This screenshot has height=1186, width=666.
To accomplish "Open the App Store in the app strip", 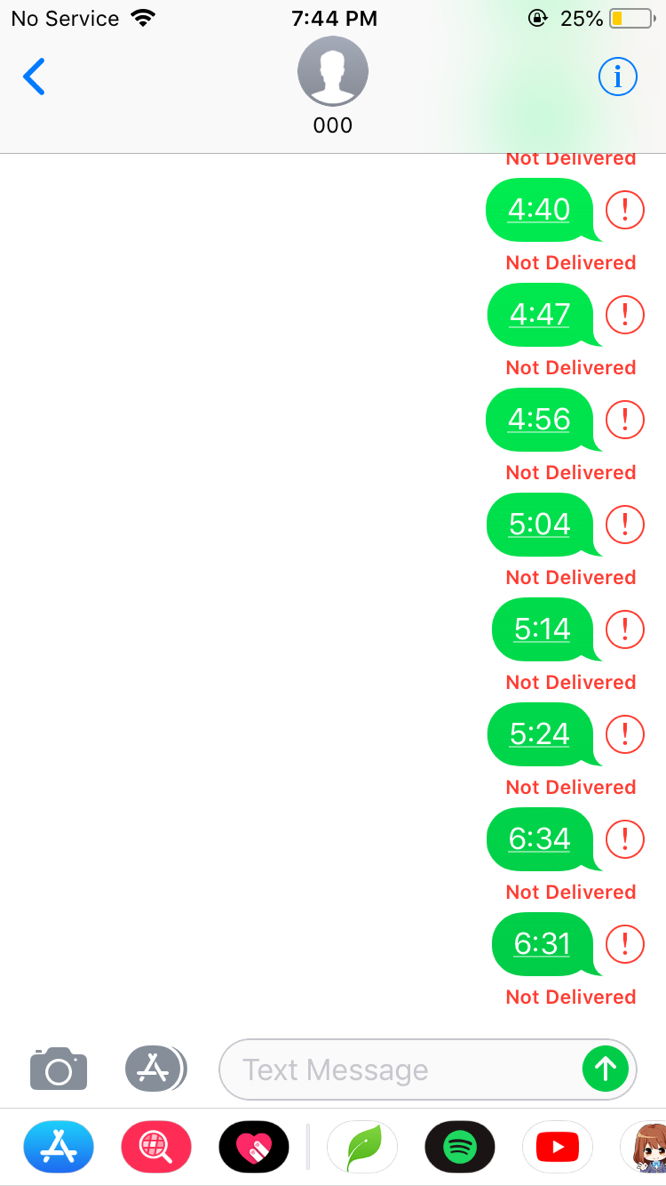I will (58, 1147).
